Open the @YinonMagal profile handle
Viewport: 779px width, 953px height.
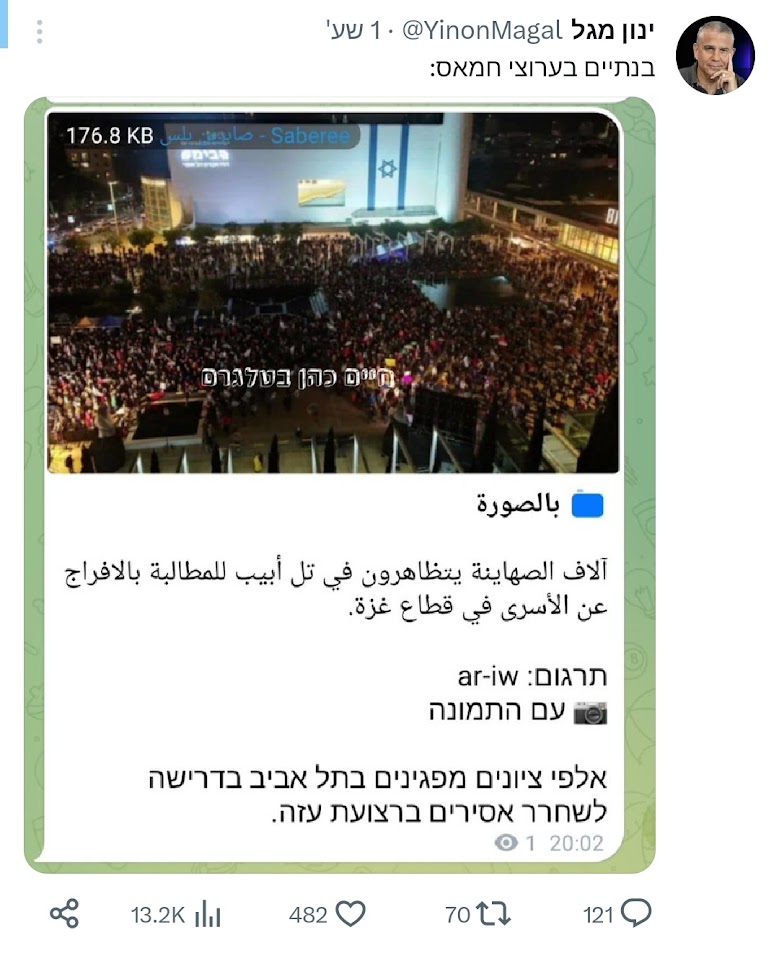click(481, 31)
